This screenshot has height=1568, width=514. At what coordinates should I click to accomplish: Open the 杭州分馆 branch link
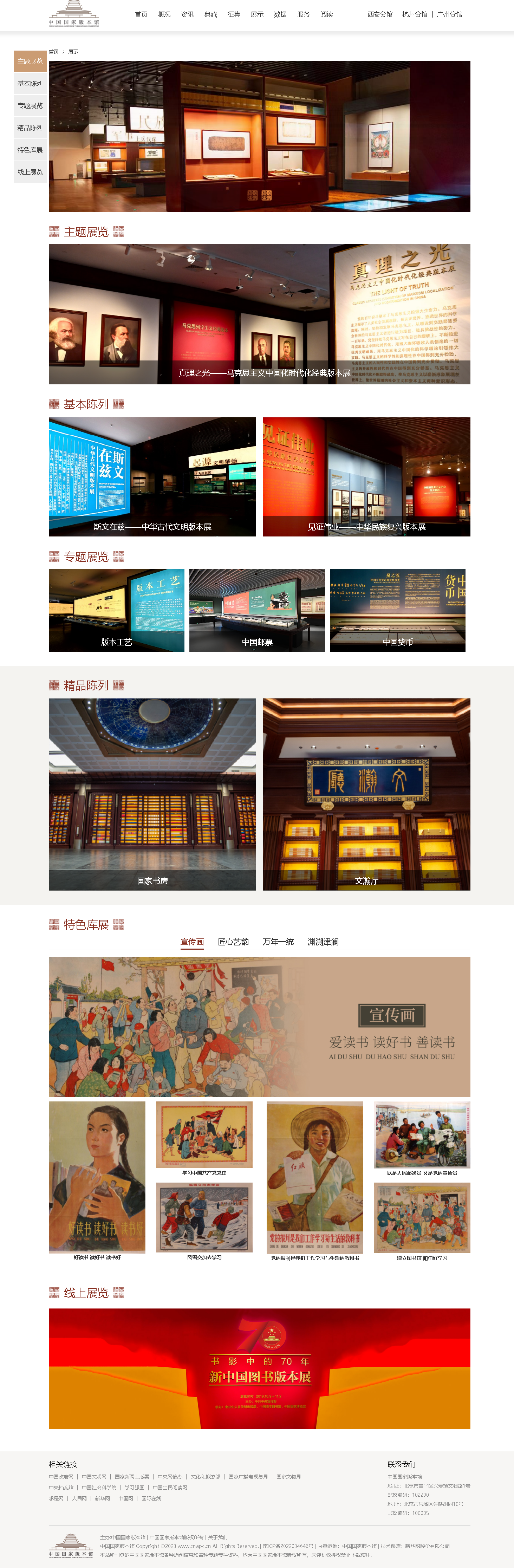(415, 15)
